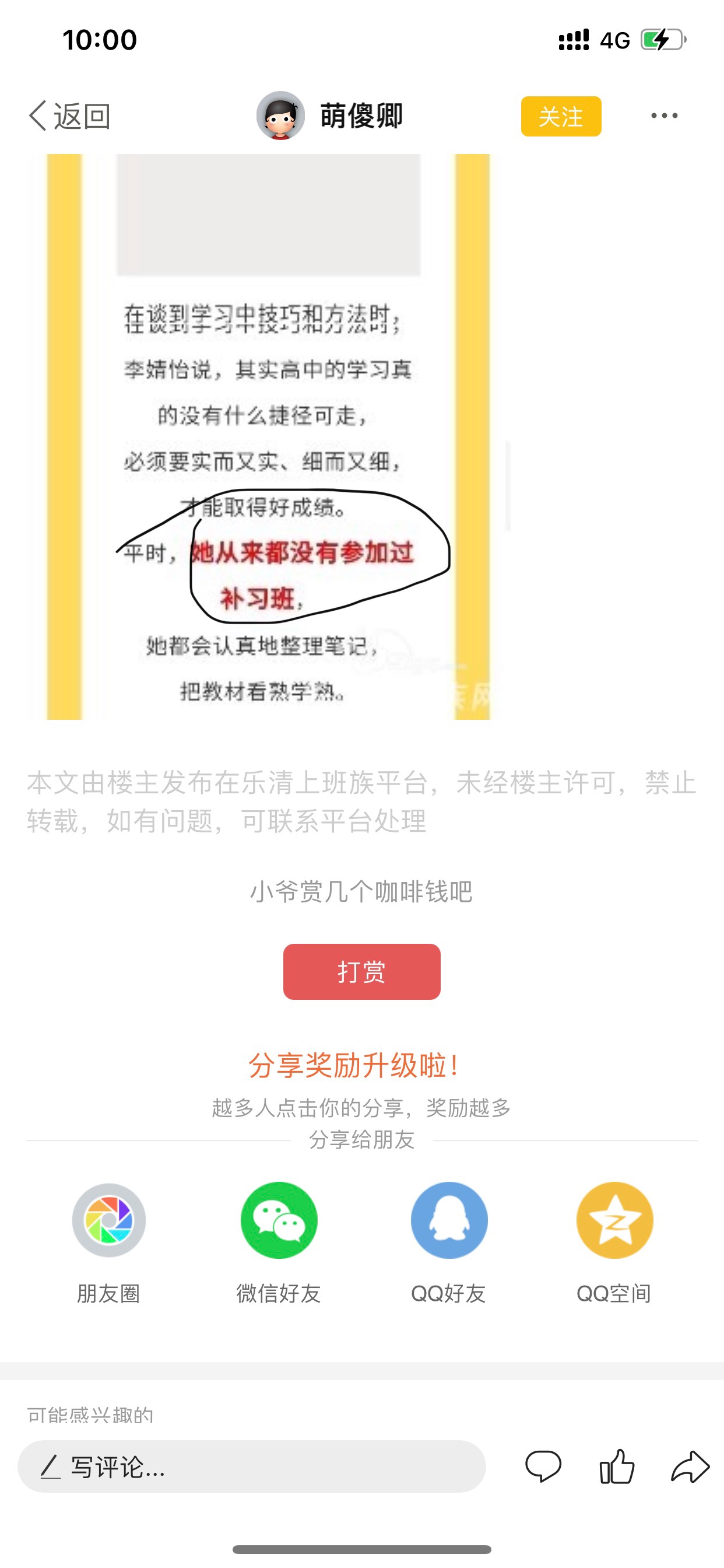Open the share arrow icon
Viewport: 724px width, 1568px height.
(690, 1466)
